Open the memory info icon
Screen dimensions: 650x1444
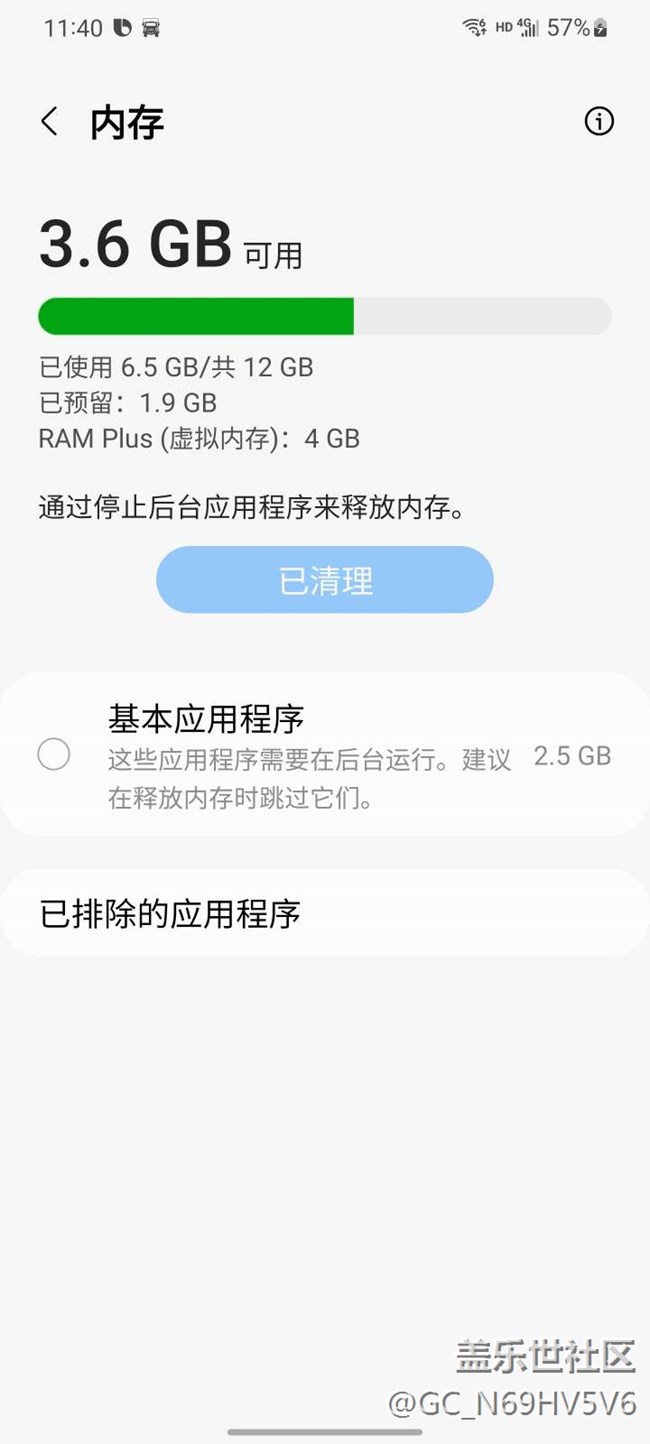coord(599,122)
